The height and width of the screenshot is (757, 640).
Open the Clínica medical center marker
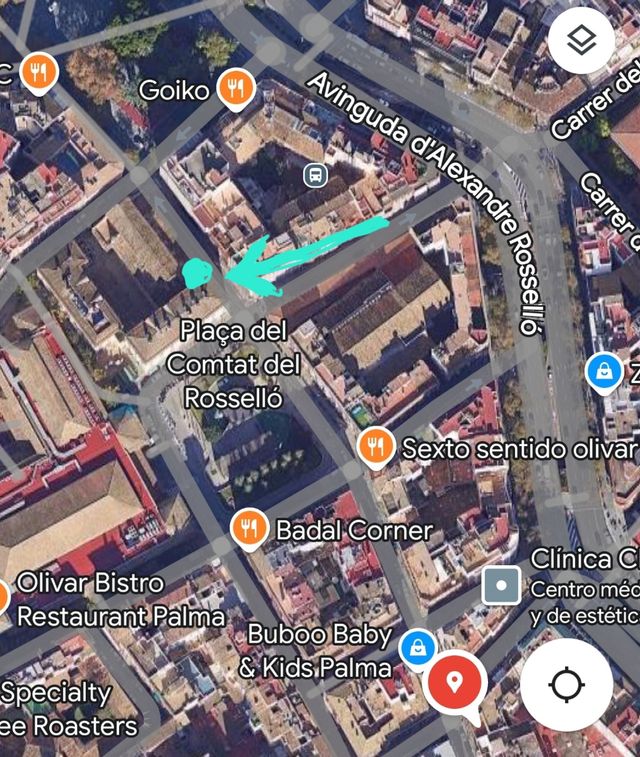pos(501,584)
